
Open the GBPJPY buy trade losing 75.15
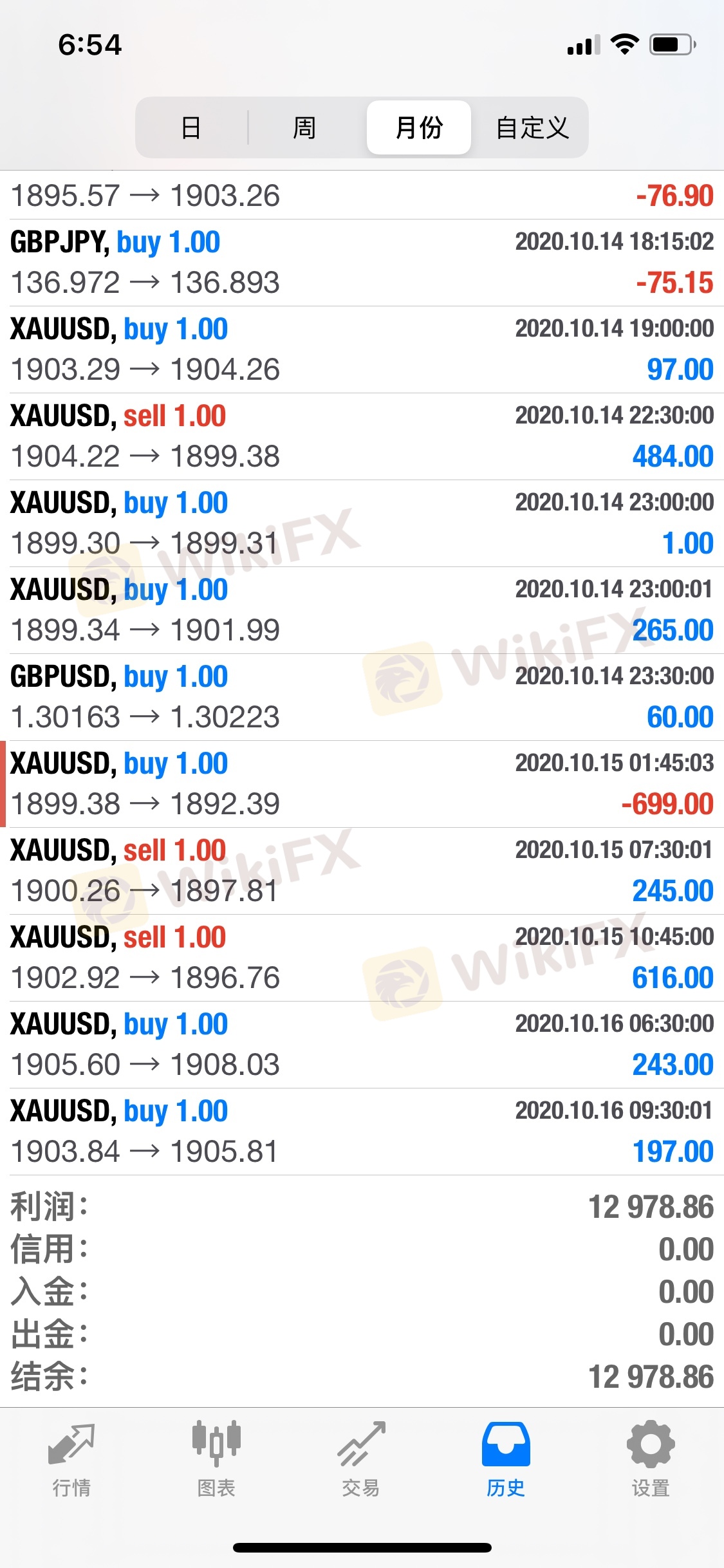362,263
